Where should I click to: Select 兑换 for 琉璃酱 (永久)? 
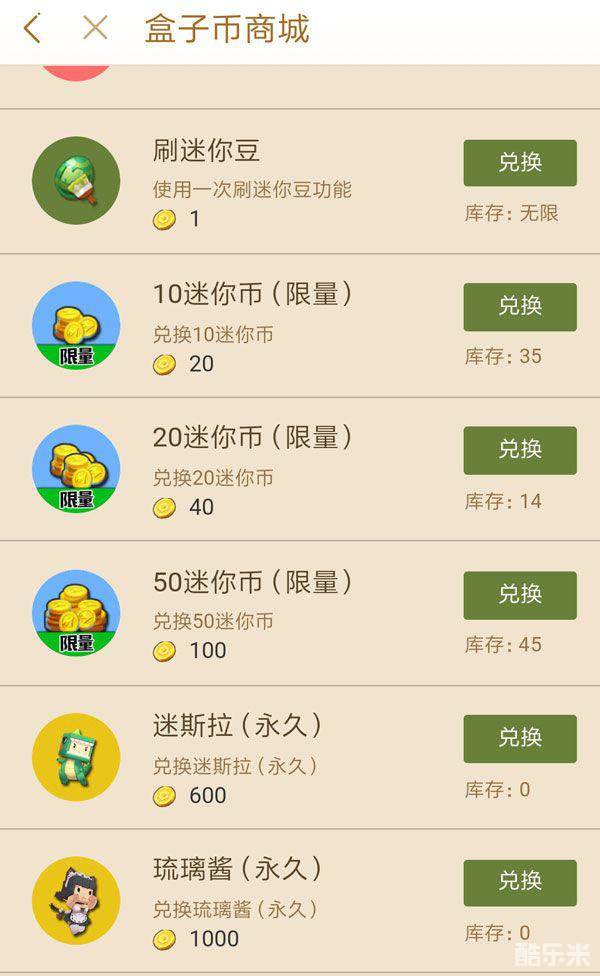point(519,882)
